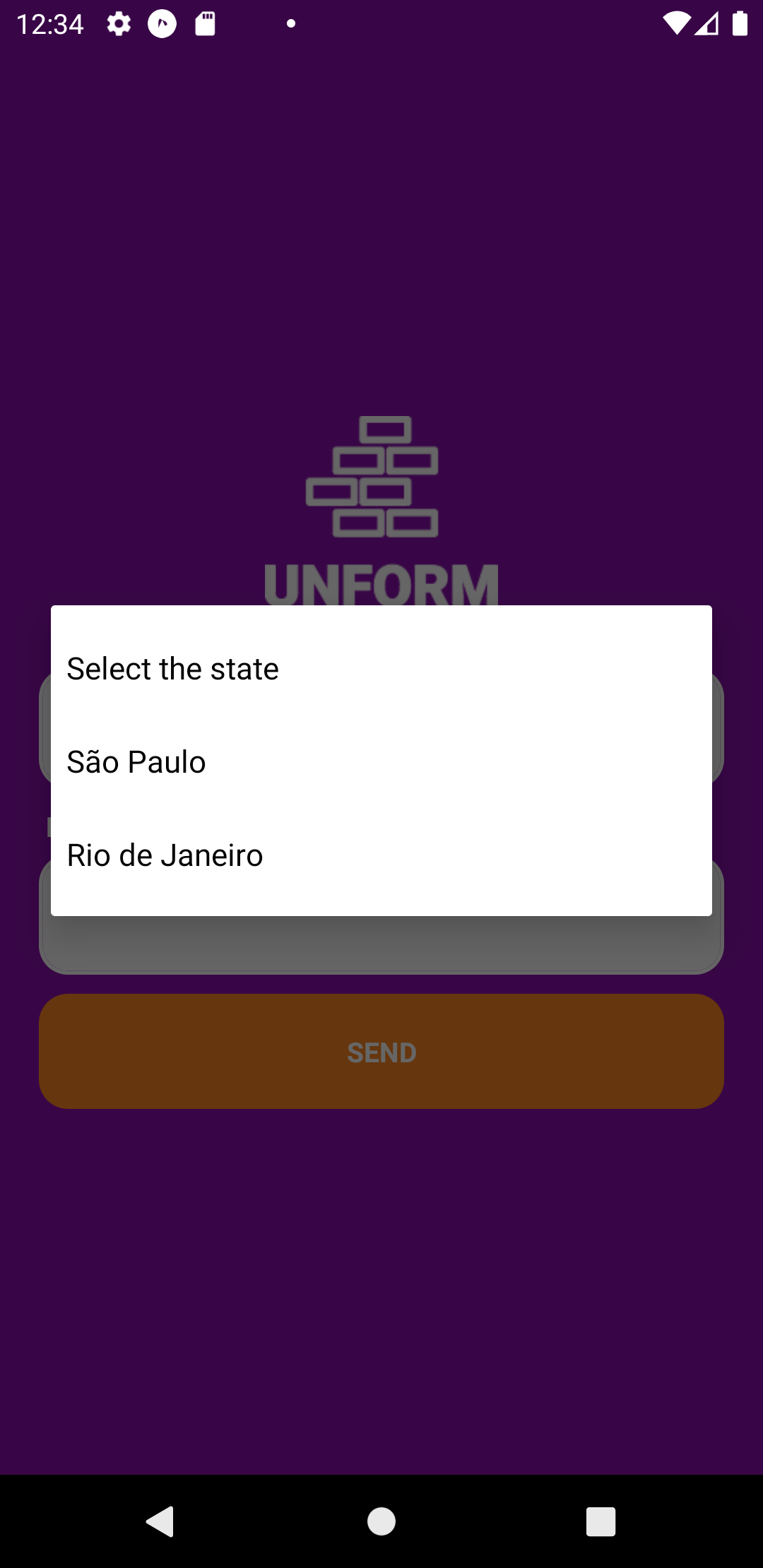The height and width of the screenshot is (1568, 763).
Task: Tap the SD card notification icon
Action: [204, 23]
